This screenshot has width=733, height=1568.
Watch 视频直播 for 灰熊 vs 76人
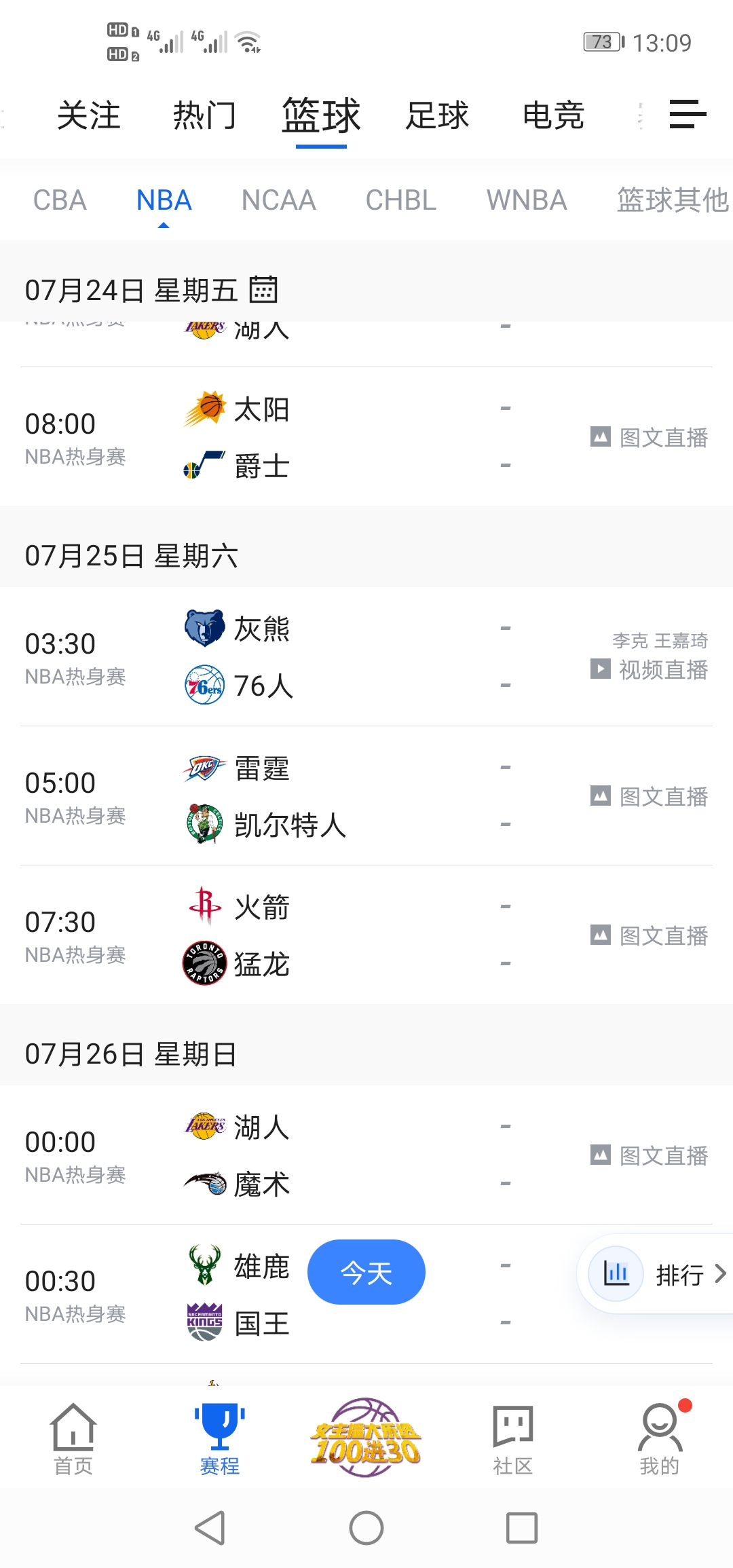point(650,670)
